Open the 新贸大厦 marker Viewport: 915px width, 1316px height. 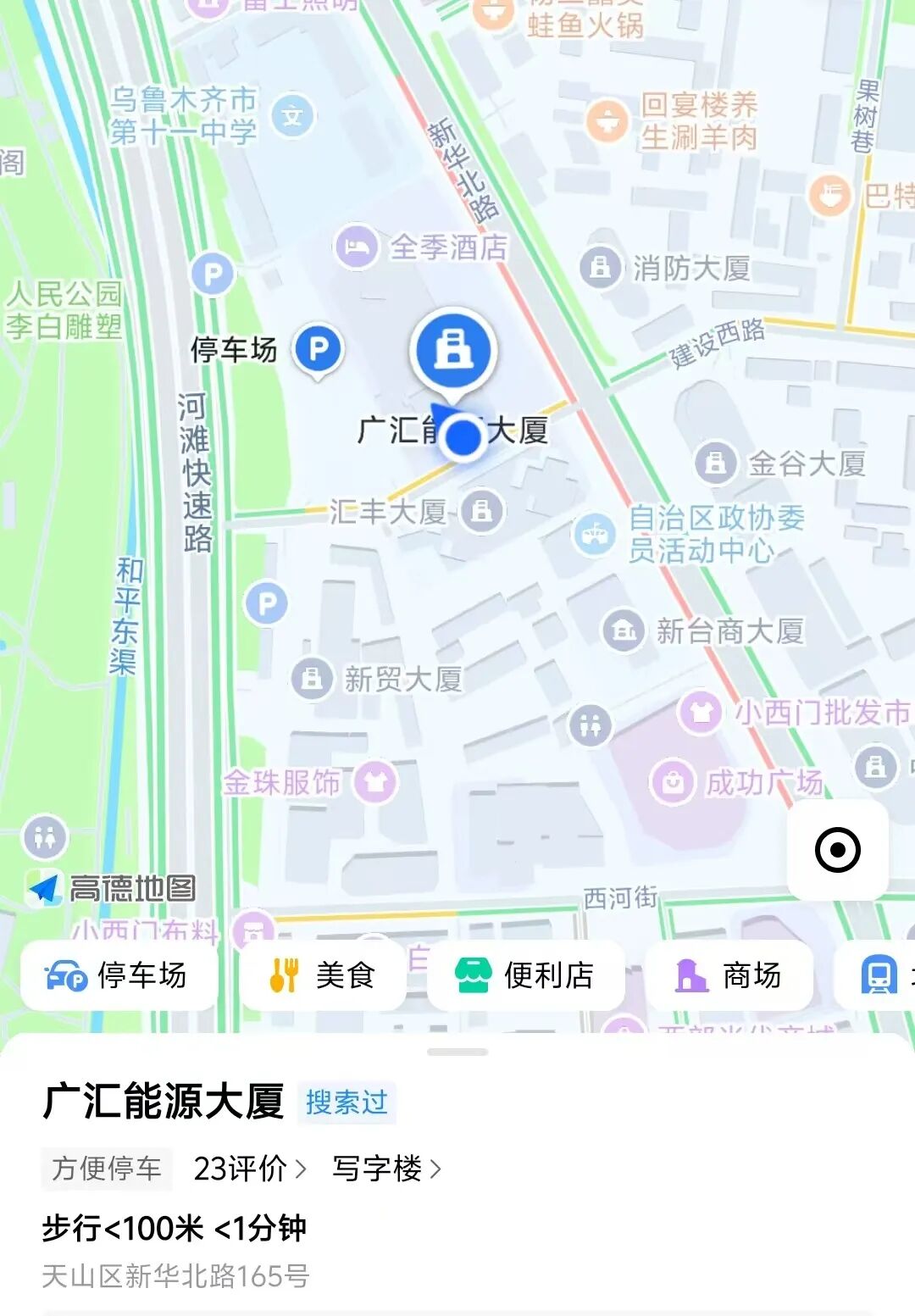point(312,678)
